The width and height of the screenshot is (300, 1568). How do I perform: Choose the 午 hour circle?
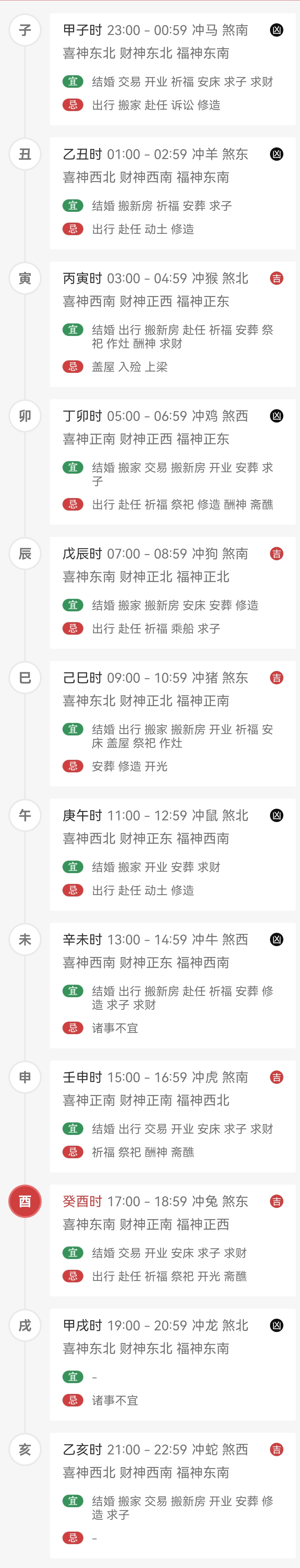click(25, 815)
